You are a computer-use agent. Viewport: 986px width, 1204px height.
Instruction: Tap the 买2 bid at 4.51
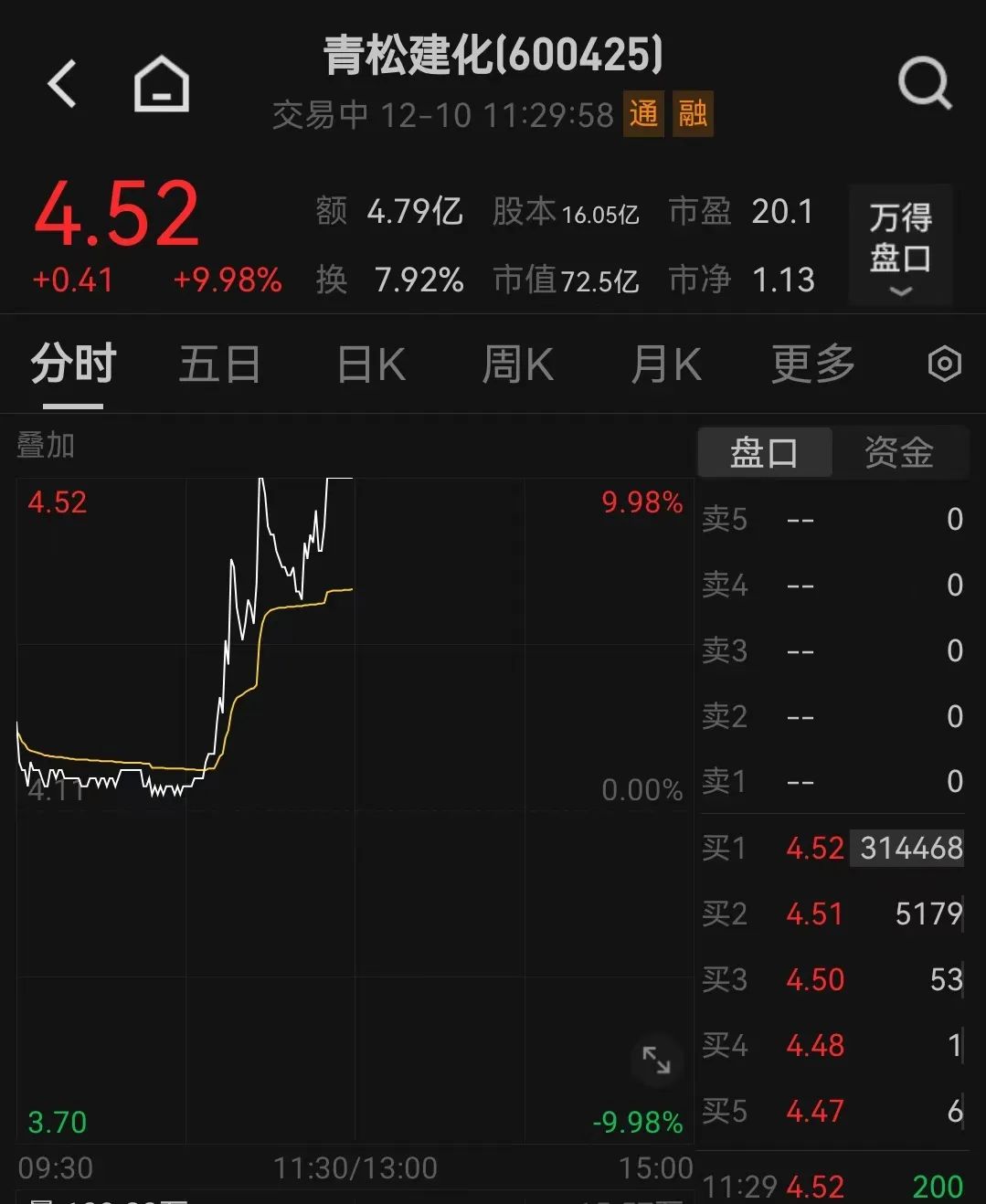pos(832,914)
